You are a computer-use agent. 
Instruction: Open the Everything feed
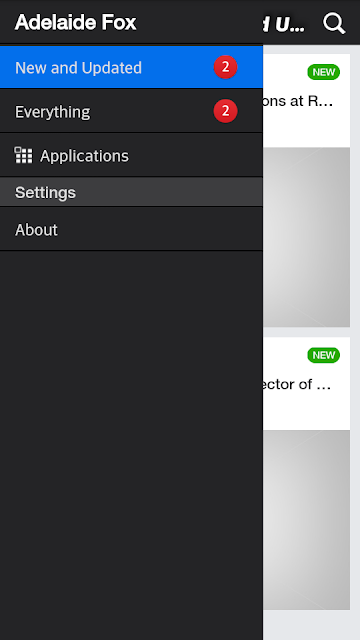(131, 111)
